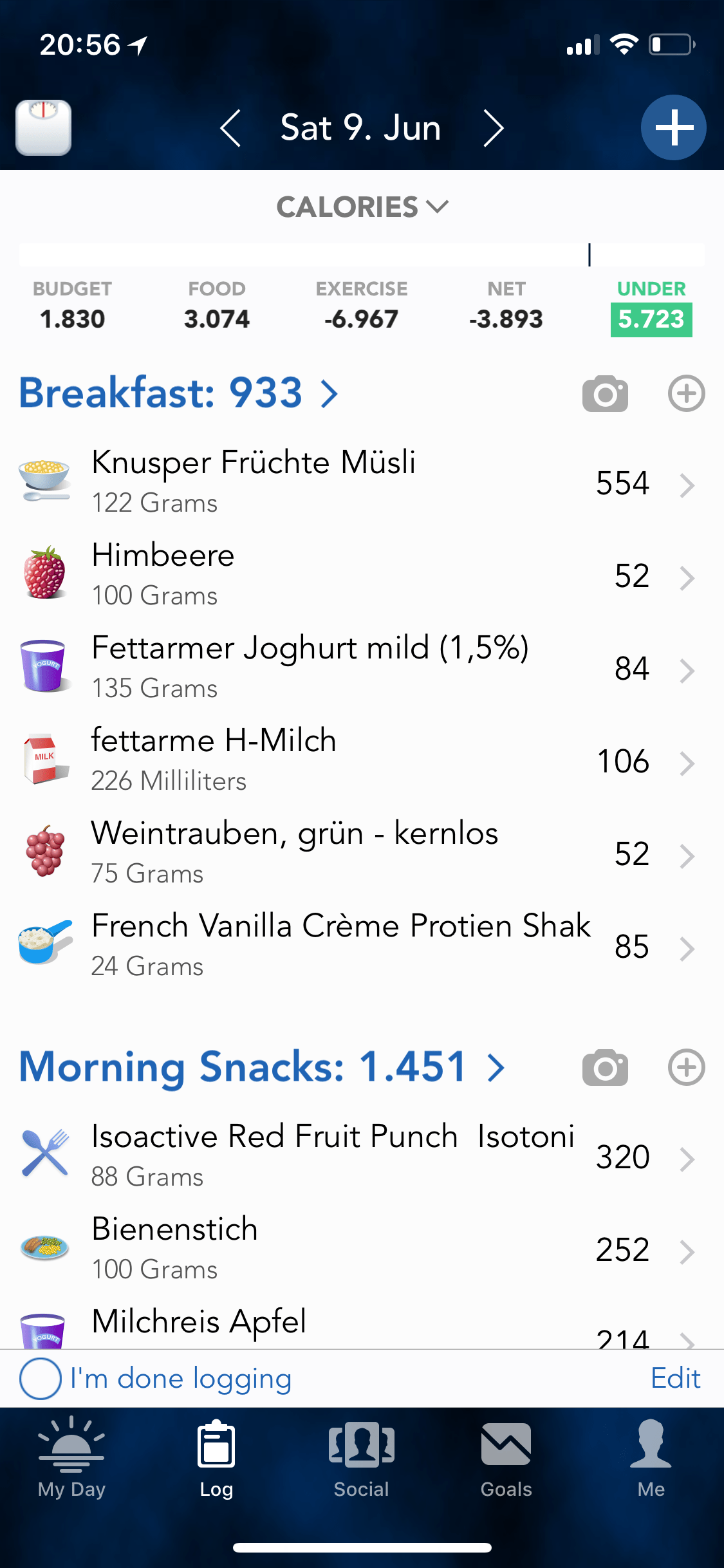Open Knusper Früchte Müsli entry

pos(360,483)
